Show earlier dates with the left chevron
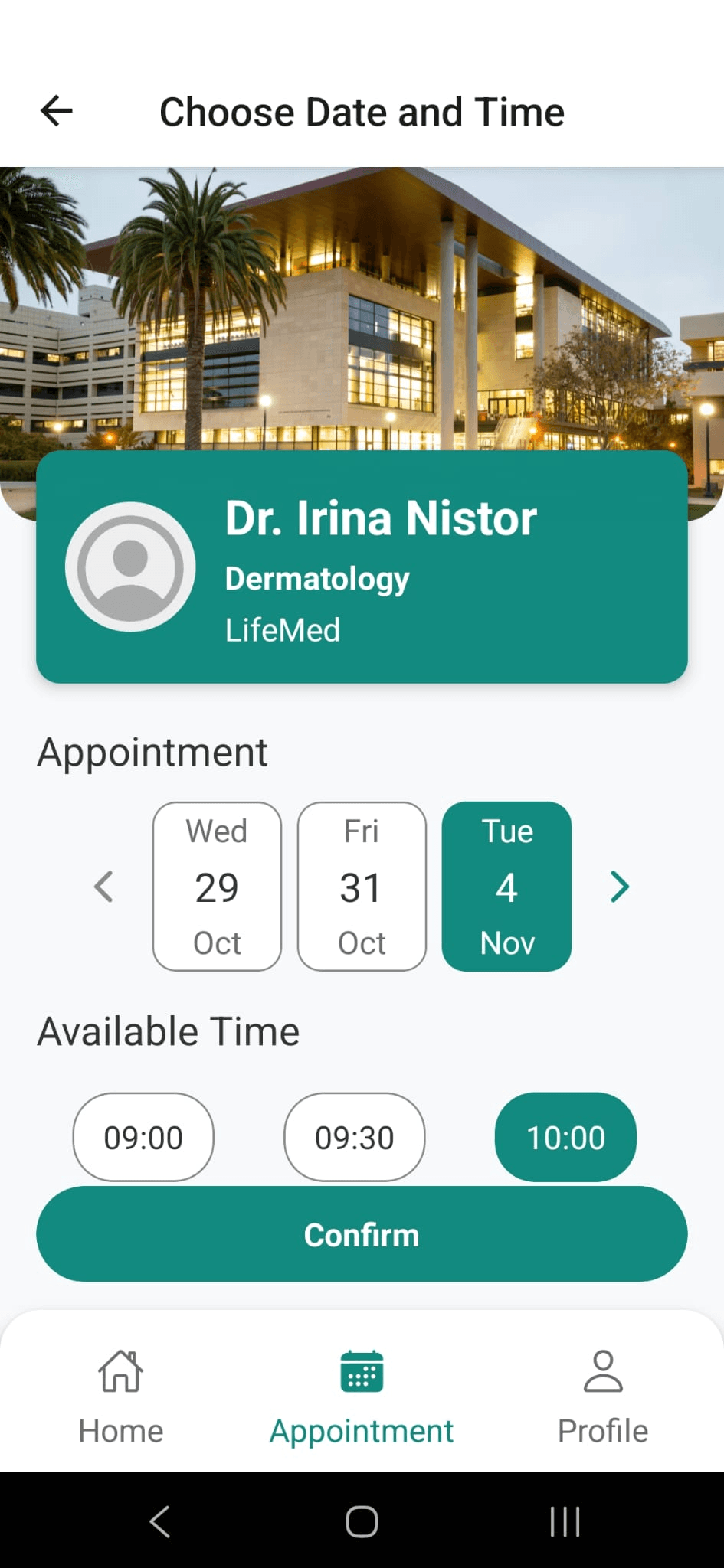 [x=104, y=887]
